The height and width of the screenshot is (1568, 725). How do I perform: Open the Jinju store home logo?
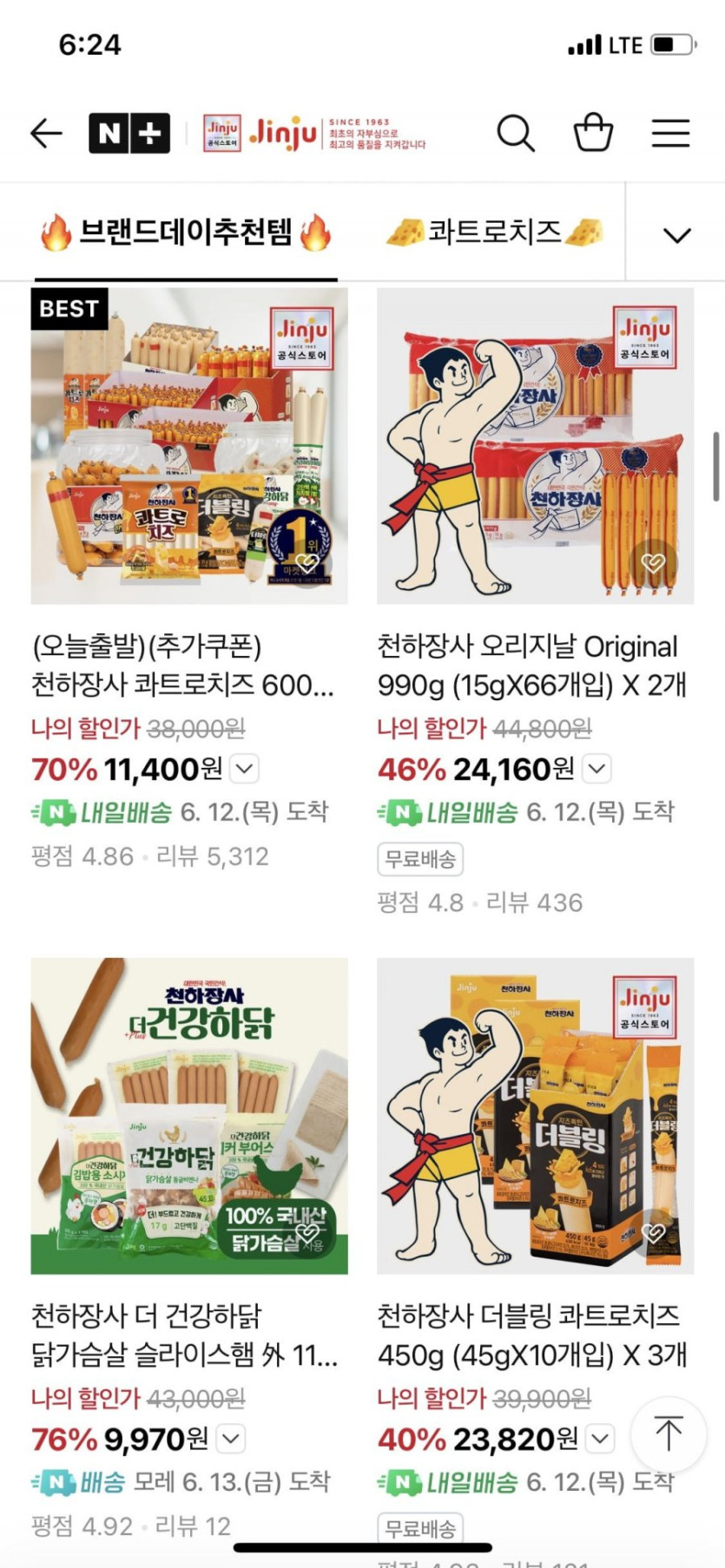[314, 133]
